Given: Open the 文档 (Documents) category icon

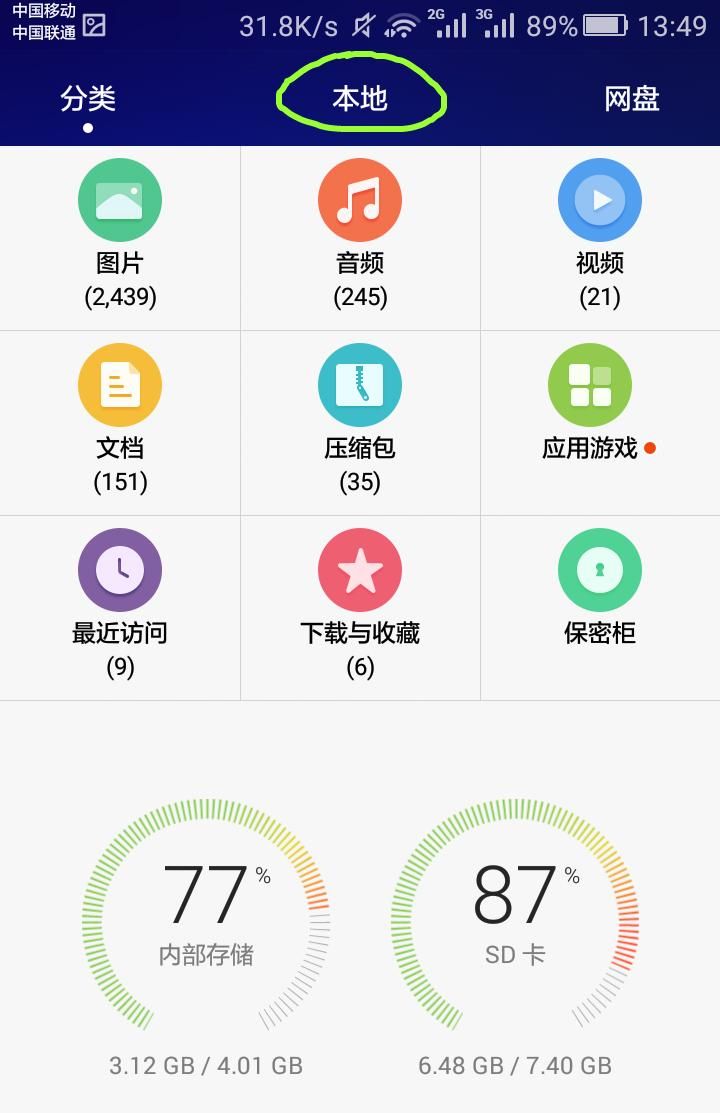Looking at the screenshot, I should click(x=119, y=384).
